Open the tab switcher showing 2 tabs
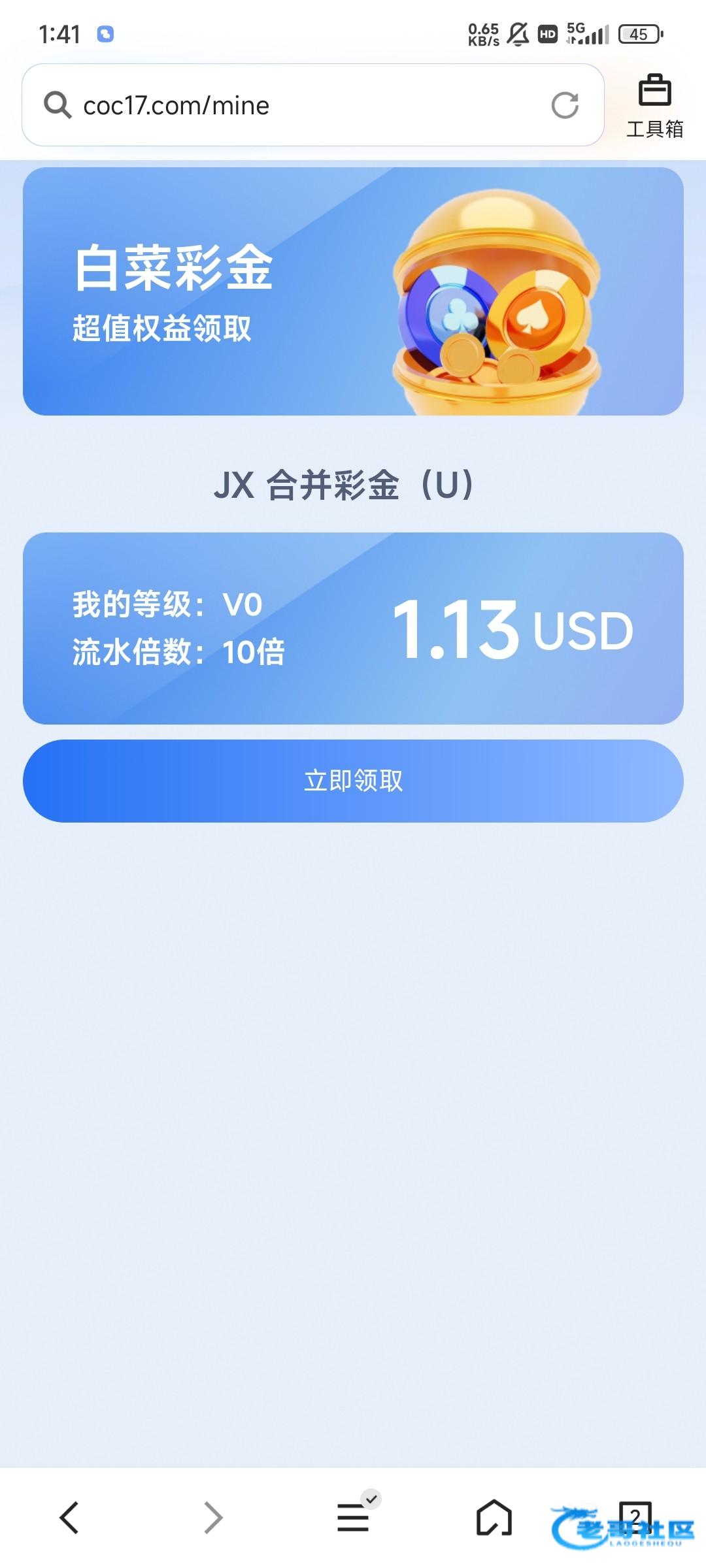The height and width of the screenshot is (1568, 706). click(x=635, y=1516)
